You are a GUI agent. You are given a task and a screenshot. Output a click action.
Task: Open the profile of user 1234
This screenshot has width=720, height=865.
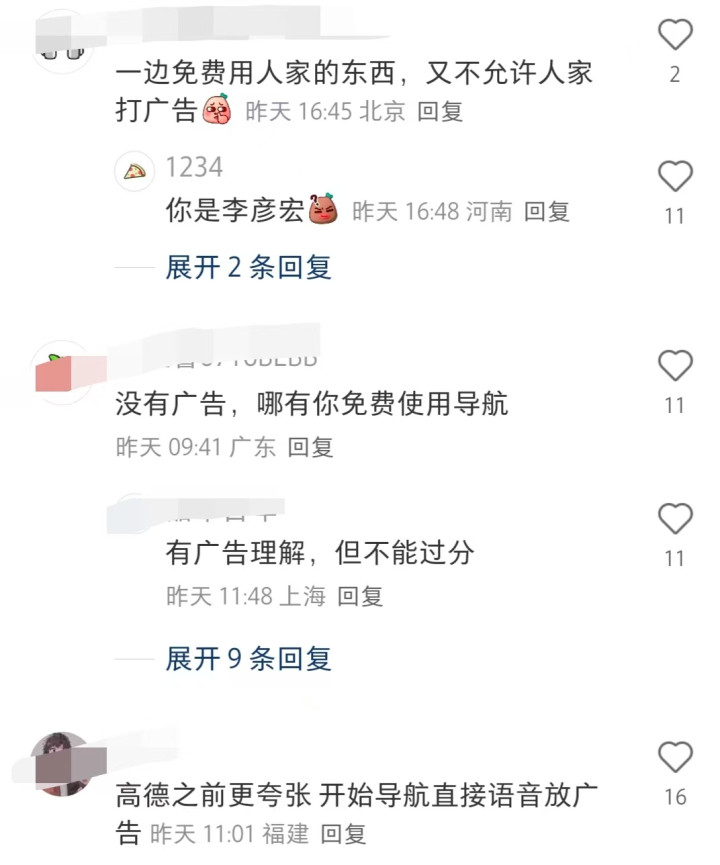click(x=194, y=167)
